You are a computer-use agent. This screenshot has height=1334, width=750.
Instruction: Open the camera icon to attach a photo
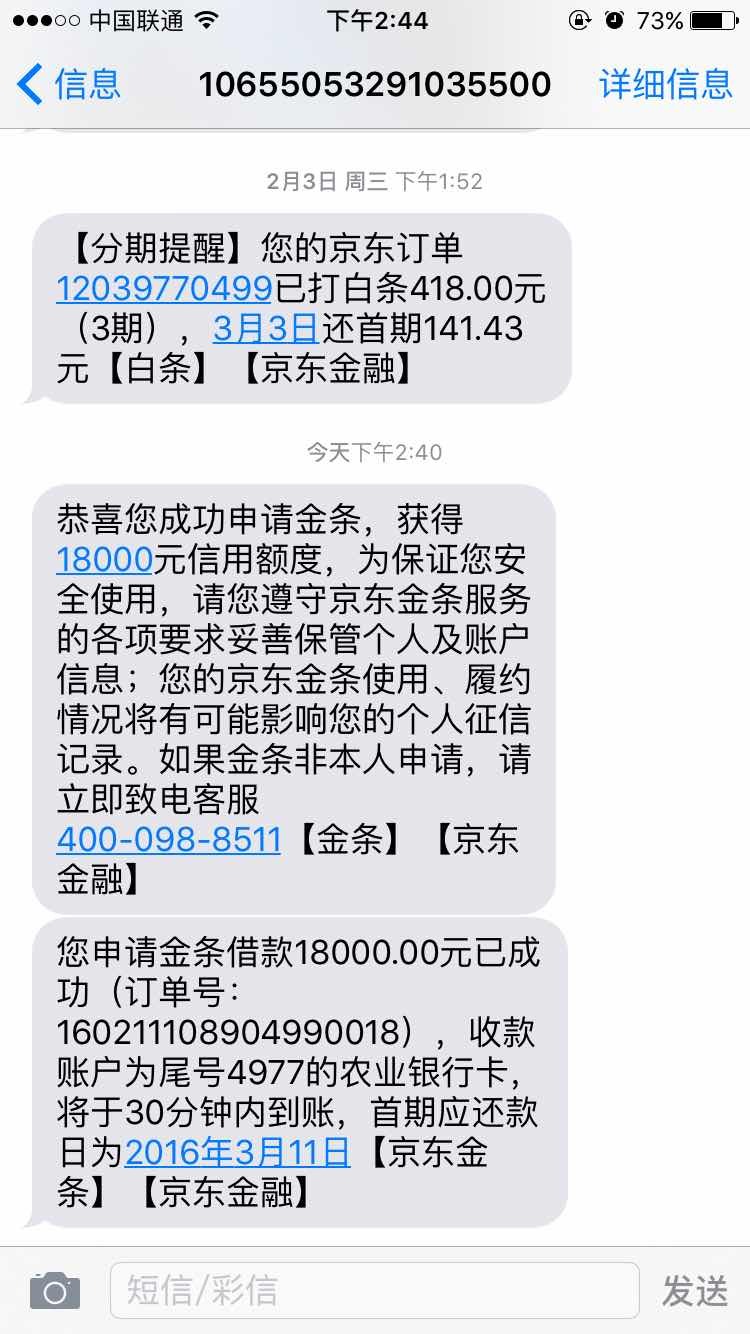point(52,1290)
